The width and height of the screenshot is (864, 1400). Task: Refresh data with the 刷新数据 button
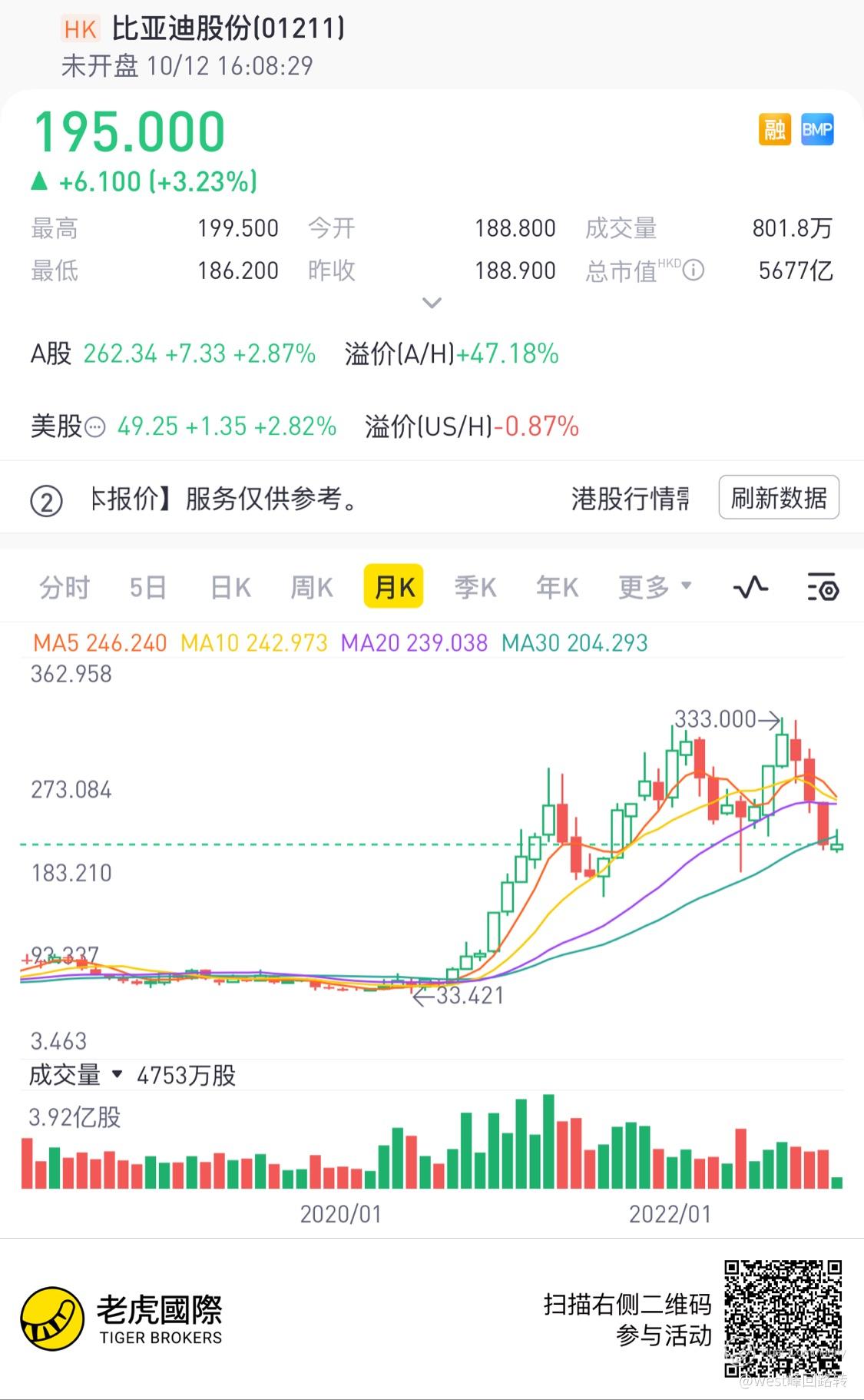point(778,498)
